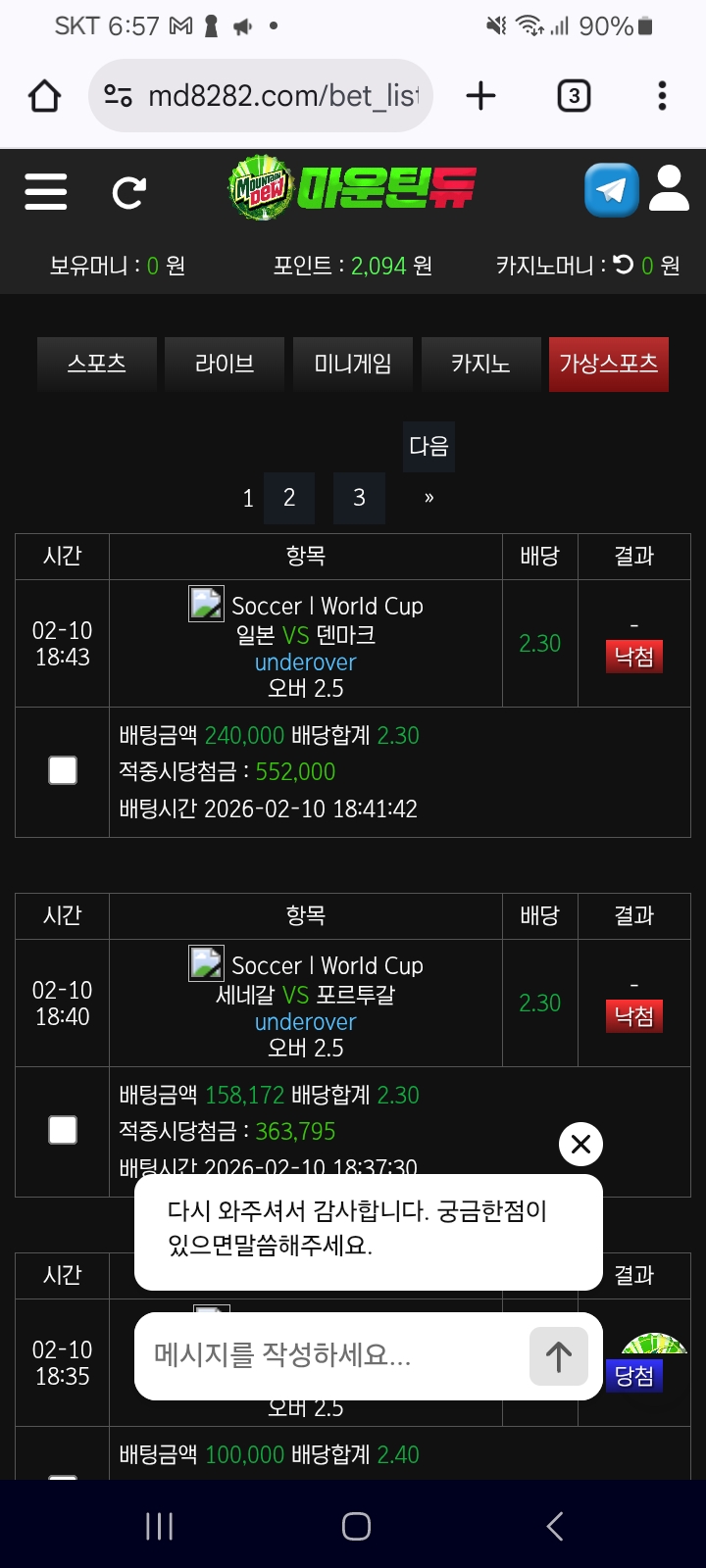This screenshot has width=706, height=1568.
Task: Open the 카지노 tab
Action: (x=480, y=364)
